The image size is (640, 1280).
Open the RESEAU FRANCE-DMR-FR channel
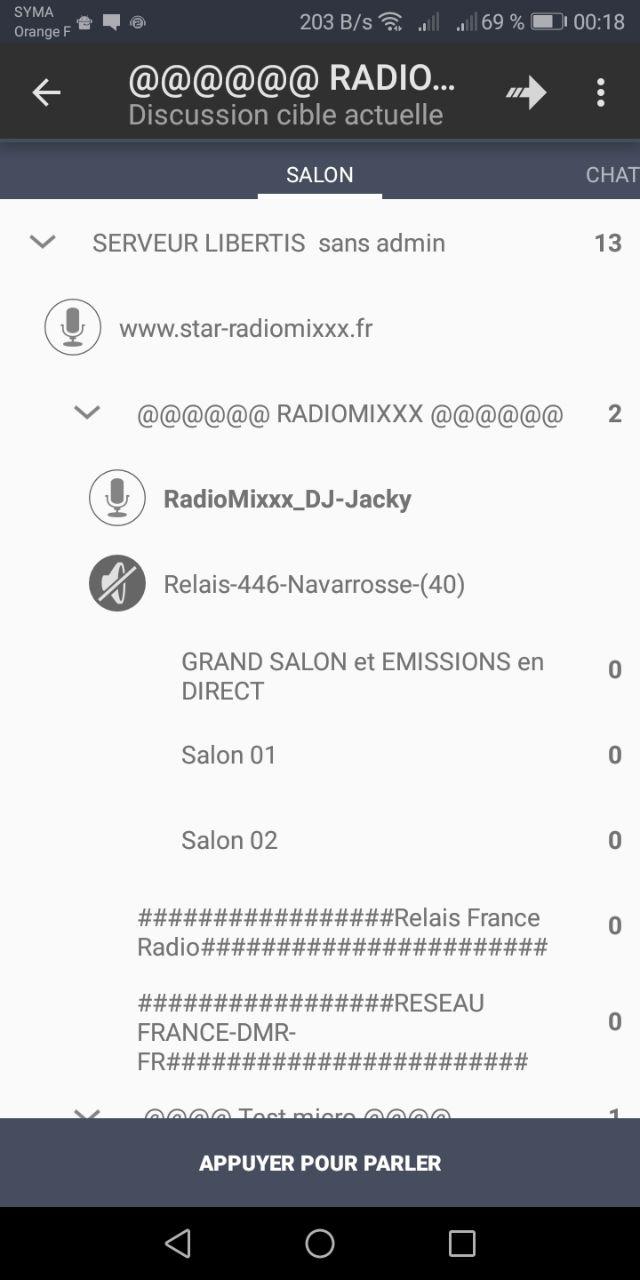click(332, 1032)
